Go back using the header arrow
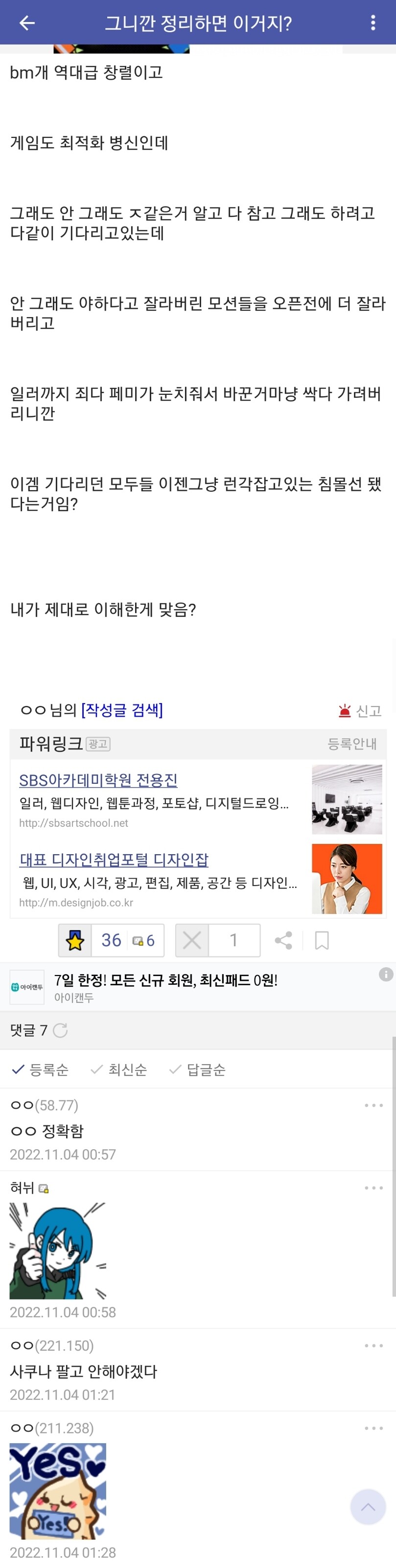The height and width of the screenshot is (1568, 396). point(27,23)
